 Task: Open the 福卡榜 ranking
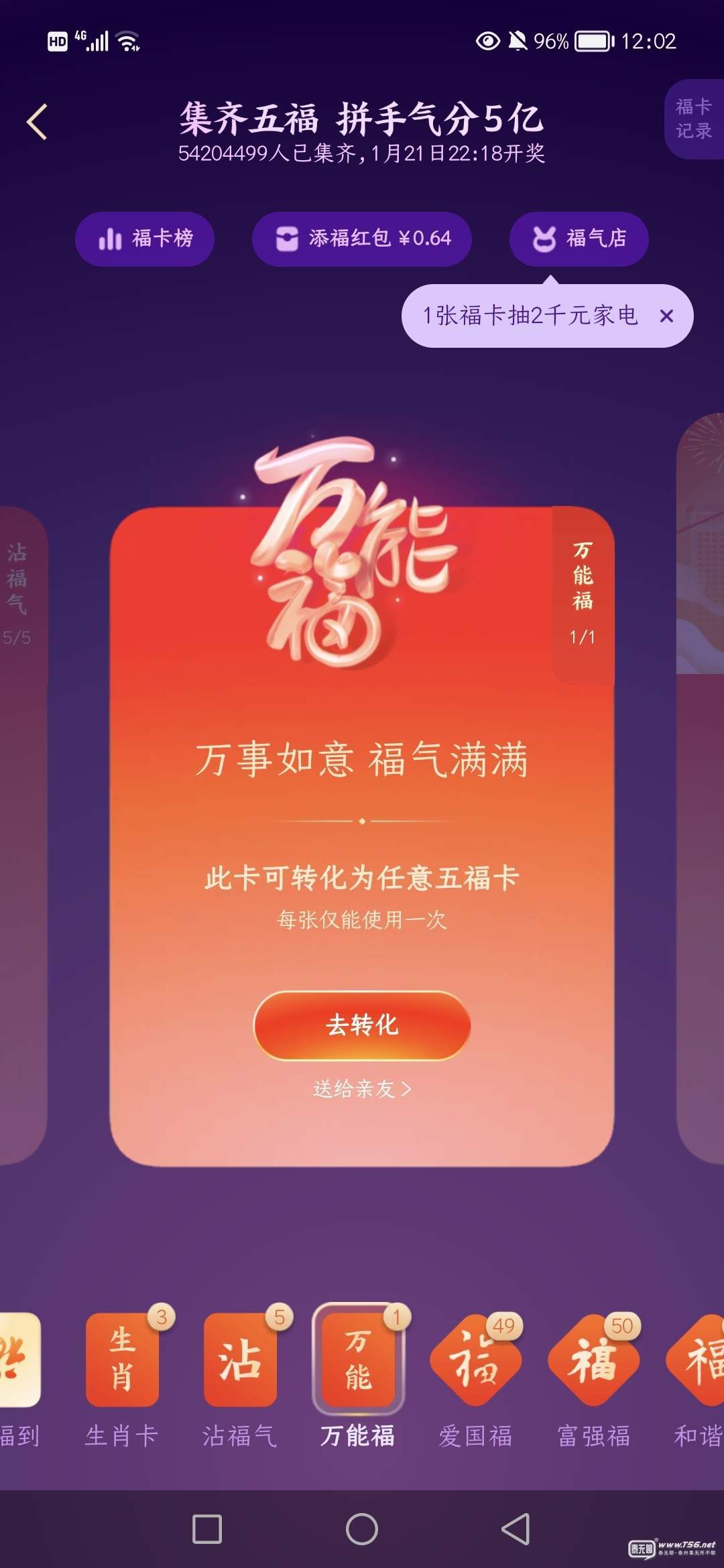(145, 239)
